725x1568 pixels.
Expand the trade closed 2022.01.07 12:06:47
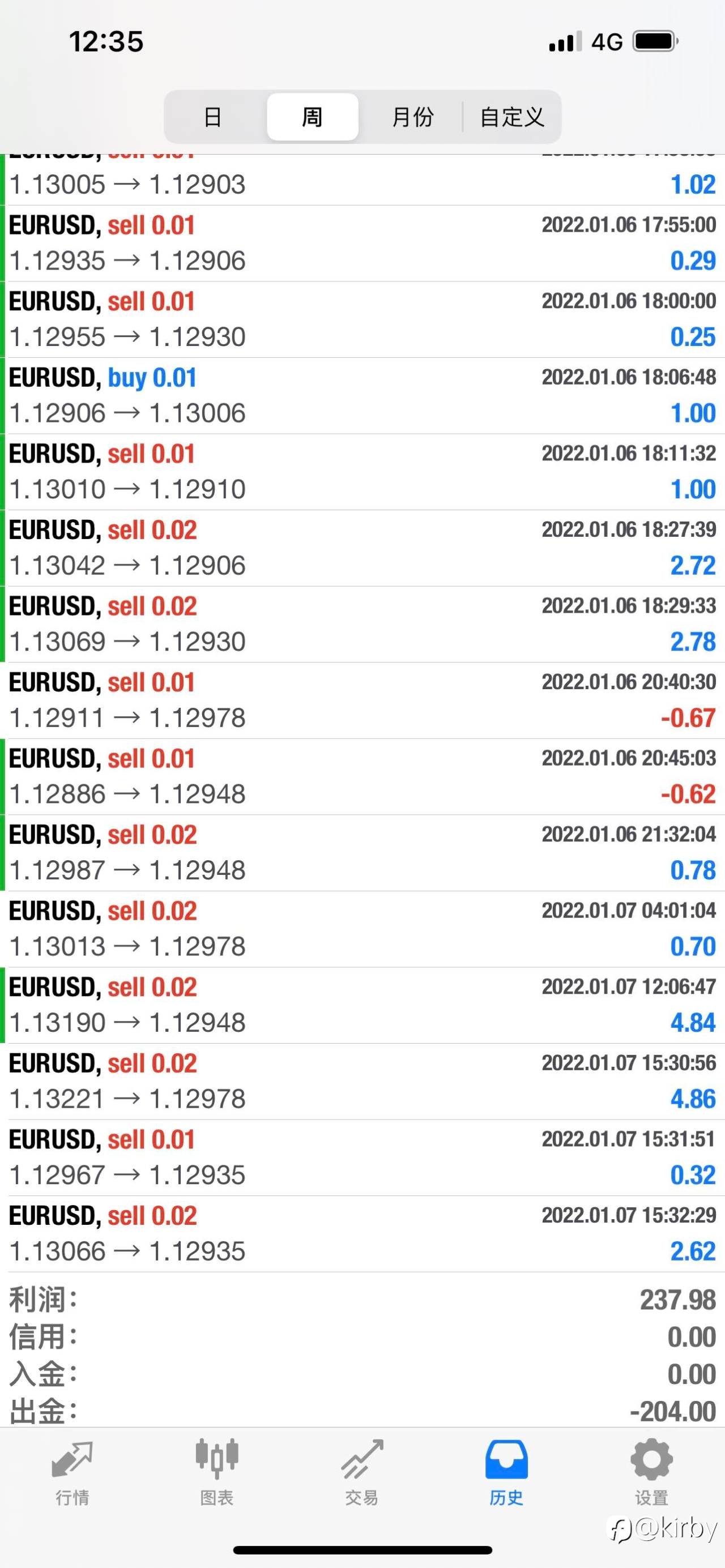(362, 1006)
